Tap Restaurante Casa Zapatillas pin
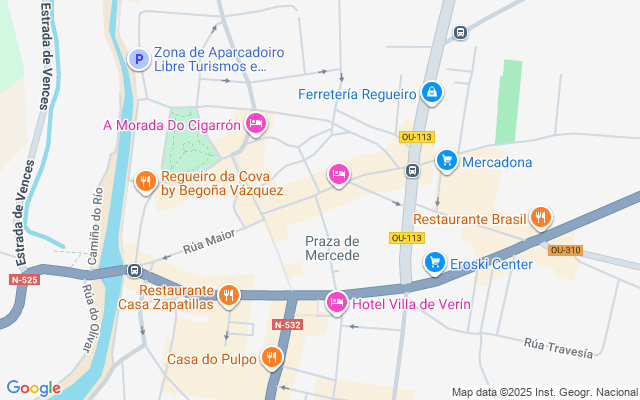Image resolution: width=640 pixels, height=400 pixels. [229, 294]
